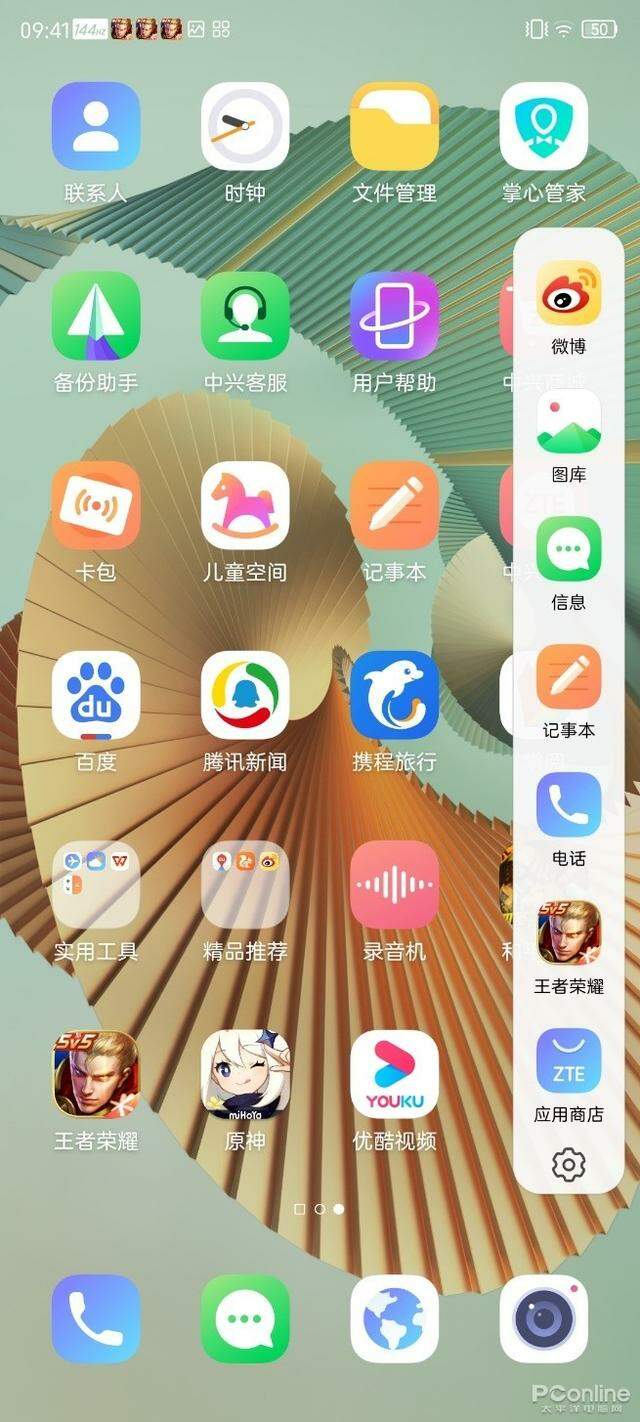Open 腾讯新闻 news app
Viewport: 640px width, 1422px height.
click(x=245, y=695)
